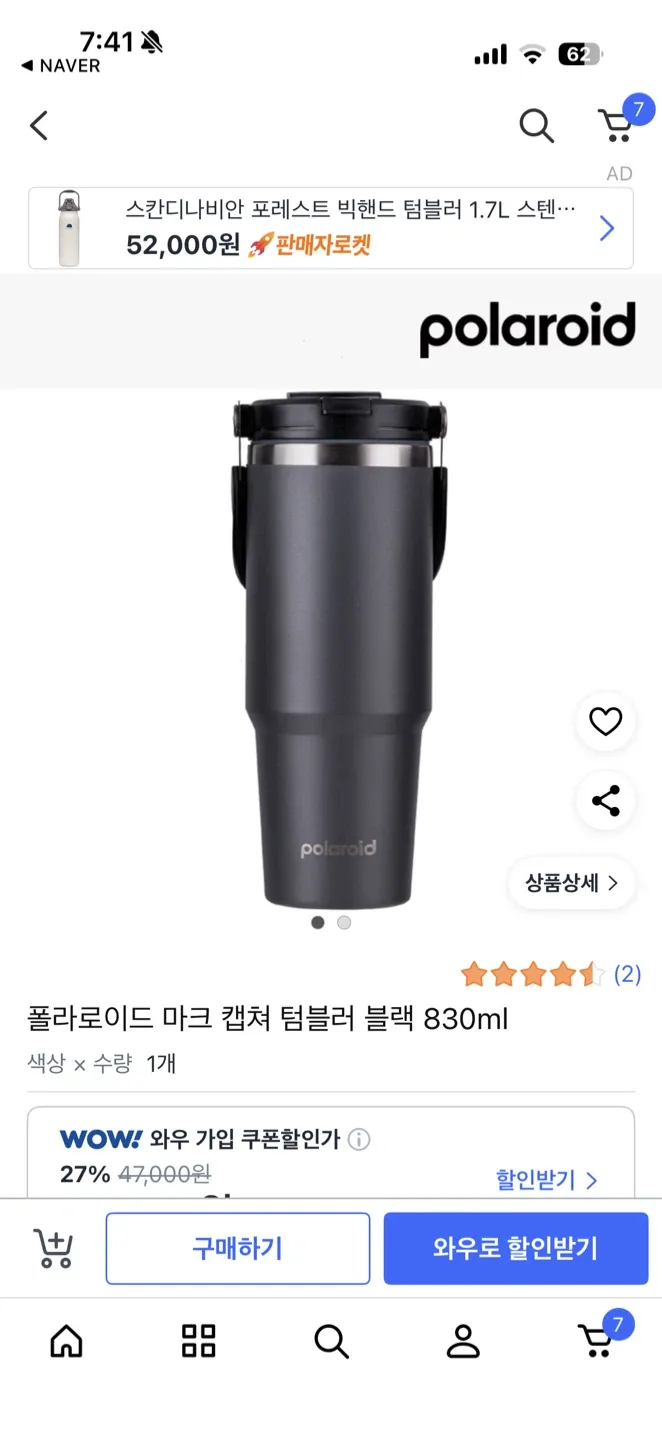Open the my profile tab
The height and width of the screenshot is (1440, 662).
click(463, 1341)
